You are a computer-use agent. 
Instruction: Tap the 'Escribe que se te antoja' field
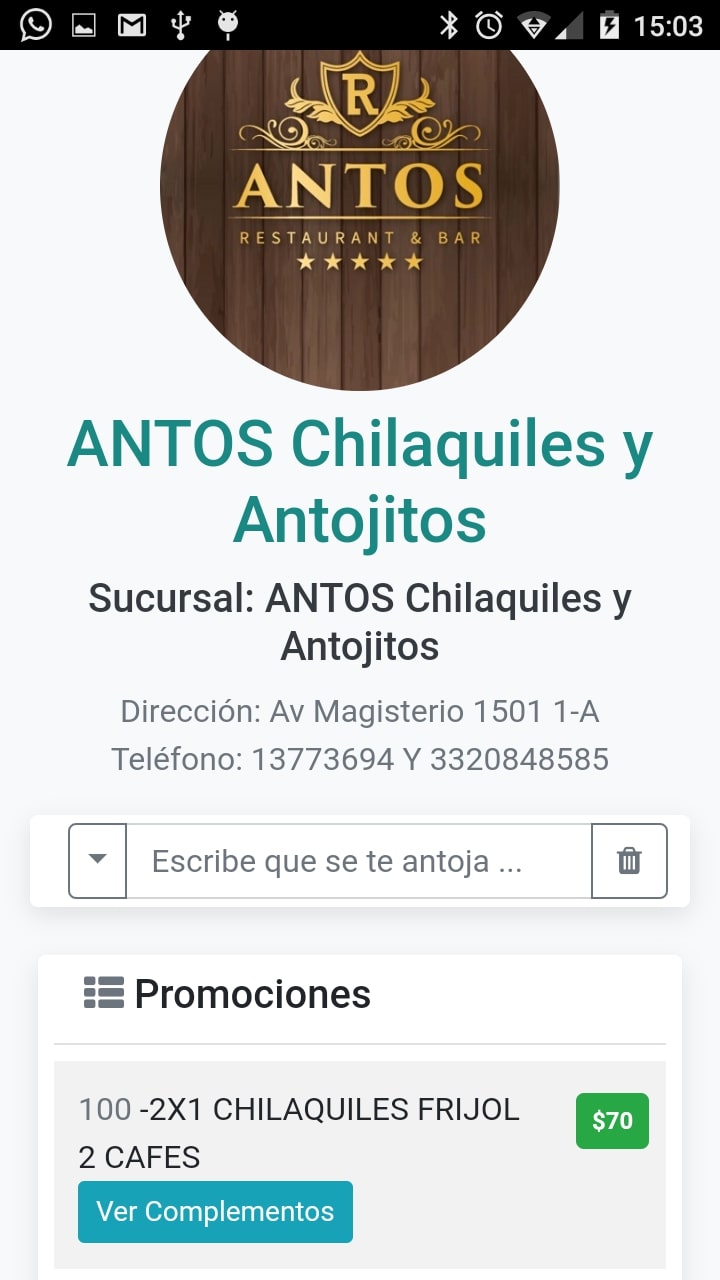(358, 861)
